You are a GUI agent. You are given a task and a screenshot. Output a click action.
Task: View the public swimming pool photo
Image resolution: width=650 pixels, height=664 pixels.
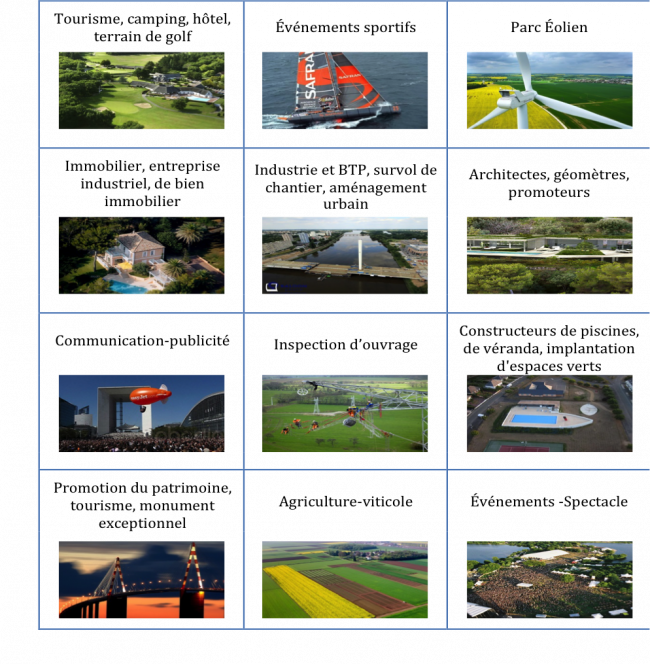pos(549,414)
